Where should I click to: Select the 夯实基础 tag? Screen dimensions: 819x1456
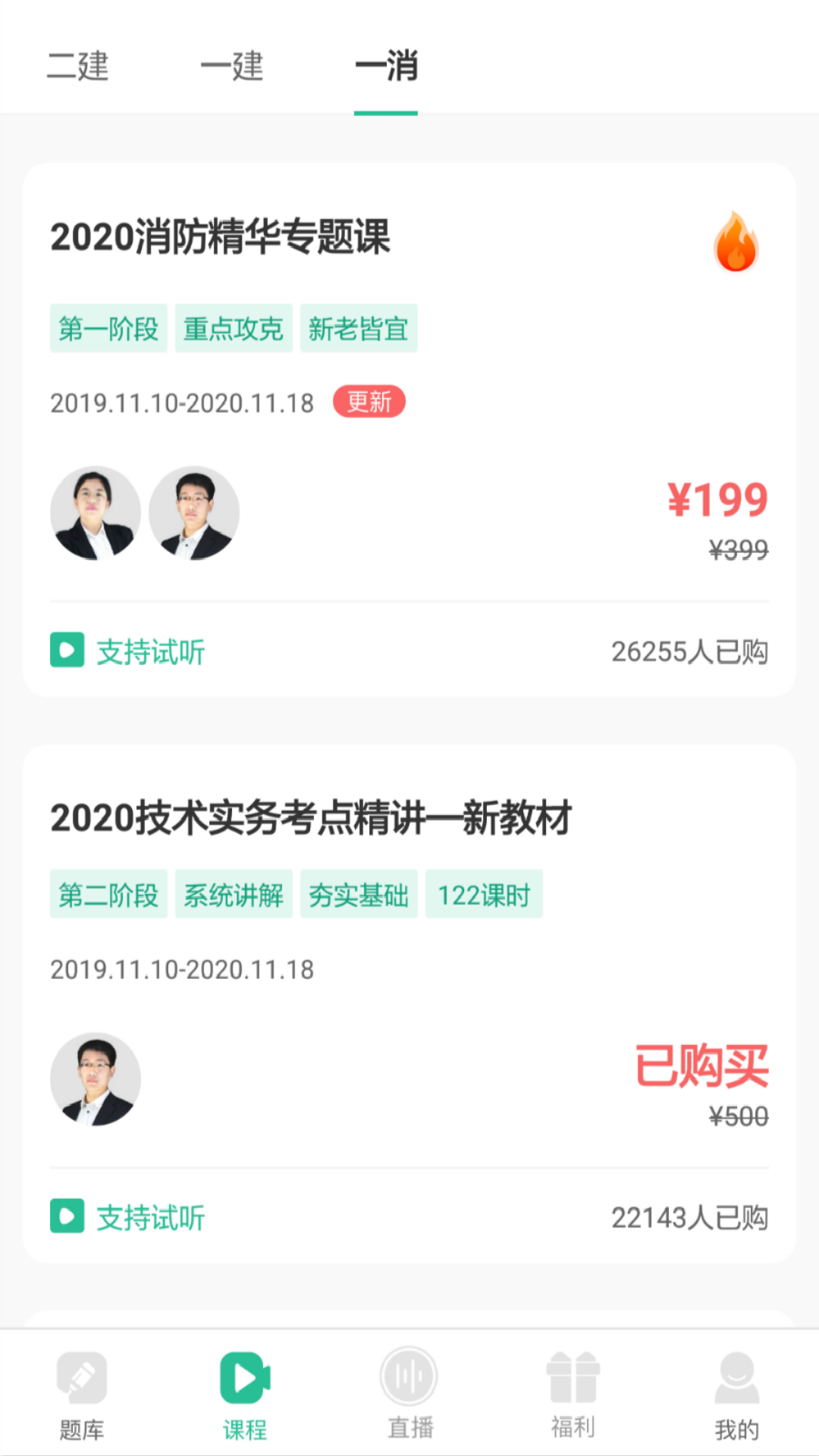357,893
